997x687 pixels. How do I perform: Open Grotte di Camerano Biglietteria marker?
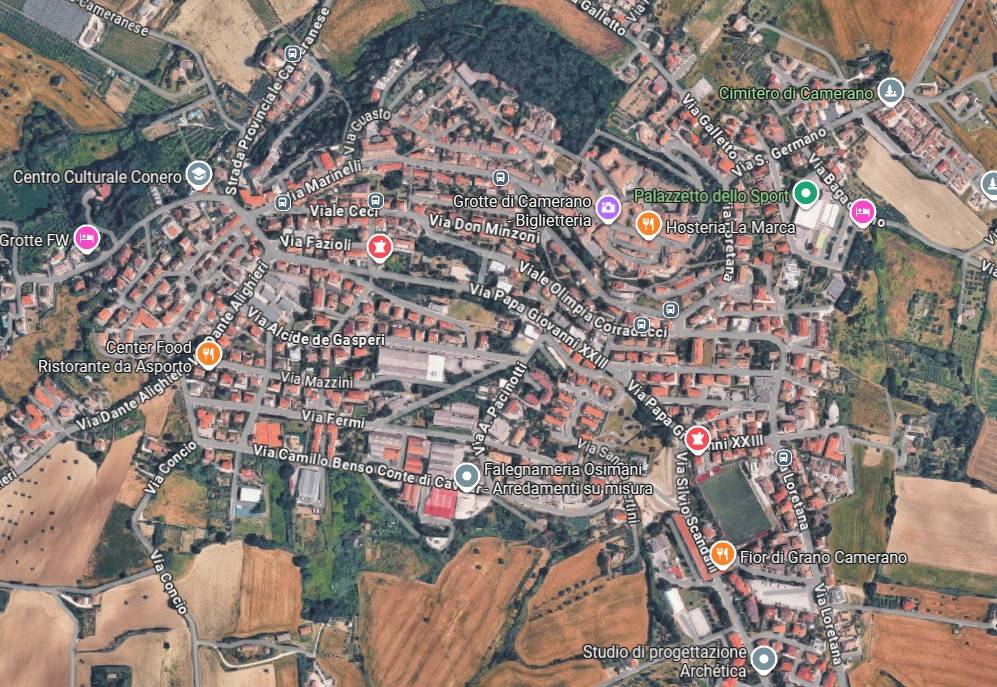point(606,208)
